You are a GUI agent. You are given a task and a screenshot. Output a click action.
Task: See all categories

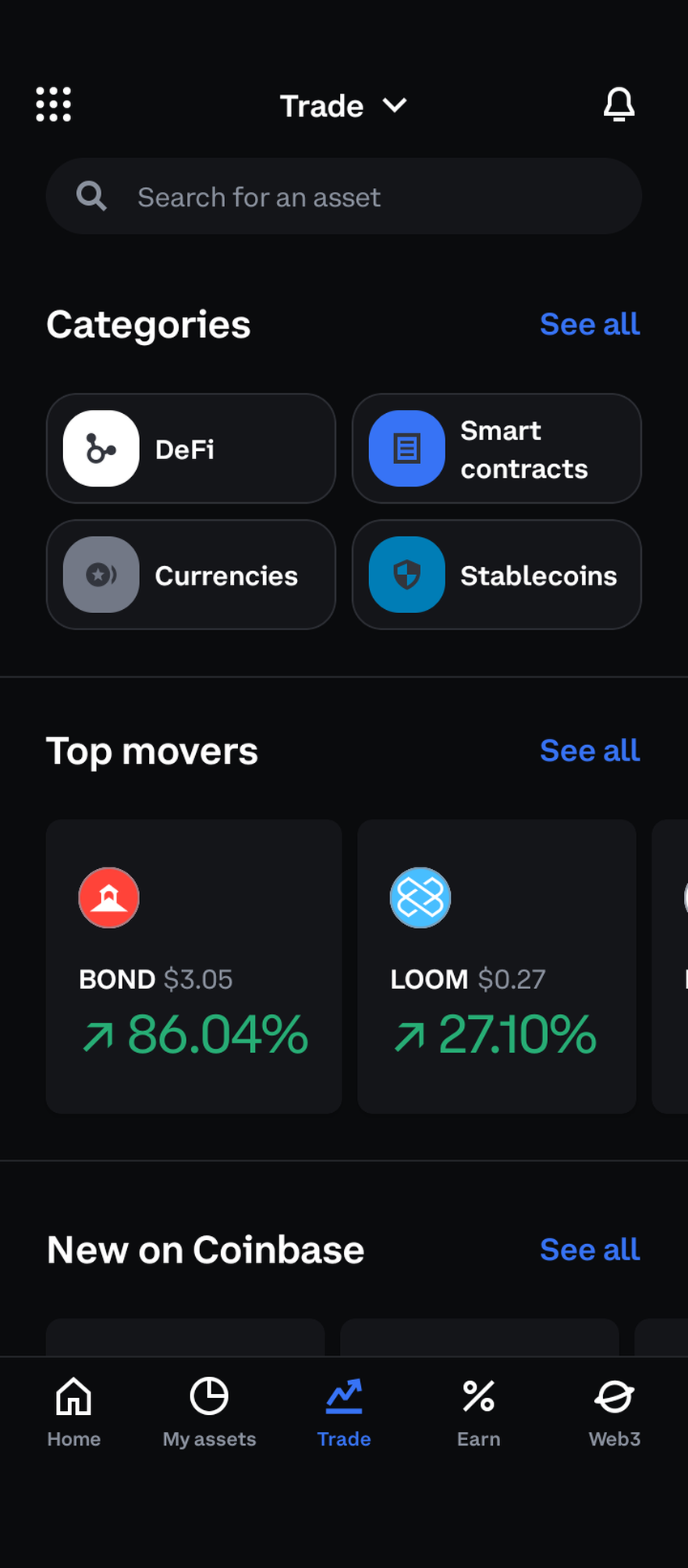[589, 324]
